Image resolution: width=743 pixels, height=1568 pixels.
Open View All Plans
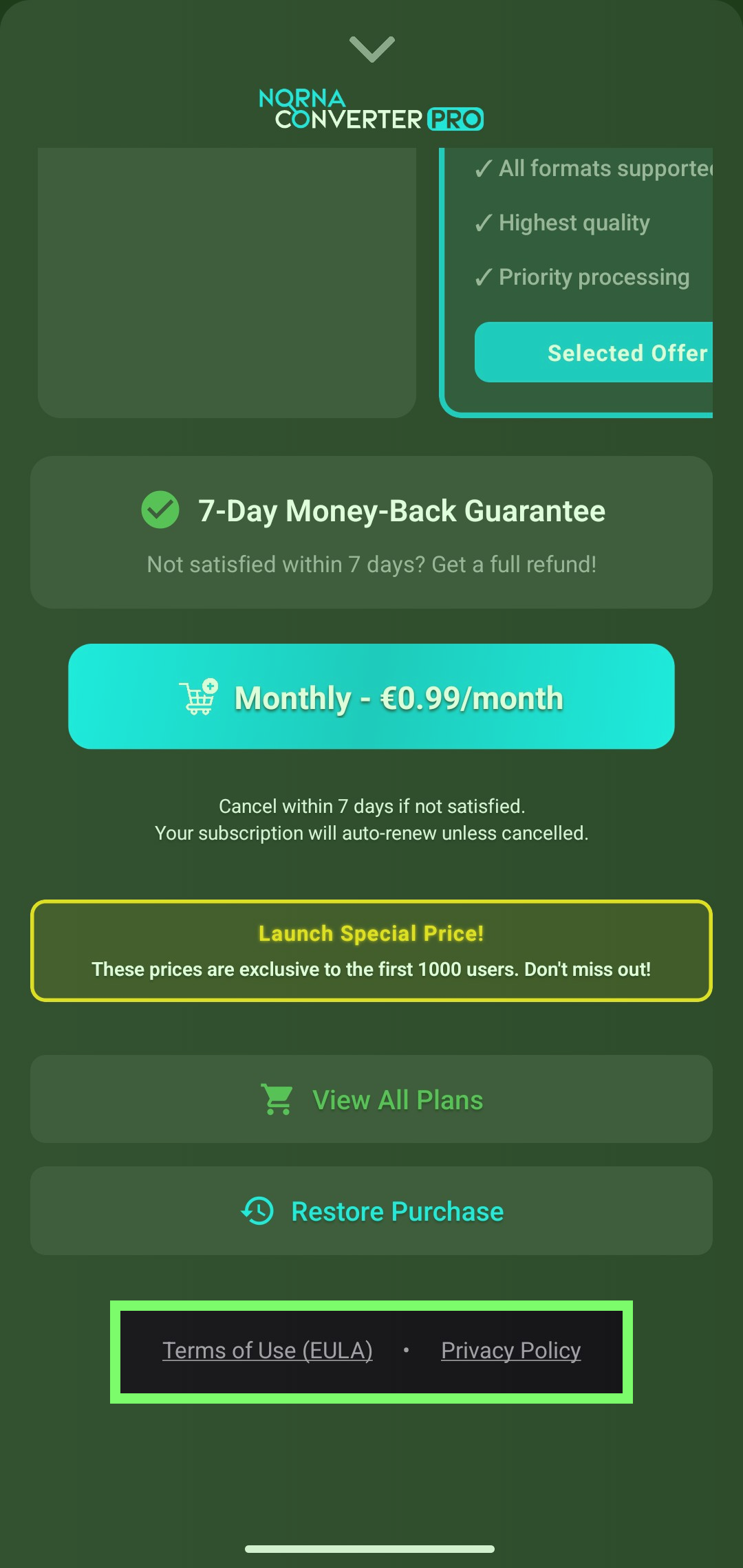coord(371,1100)
